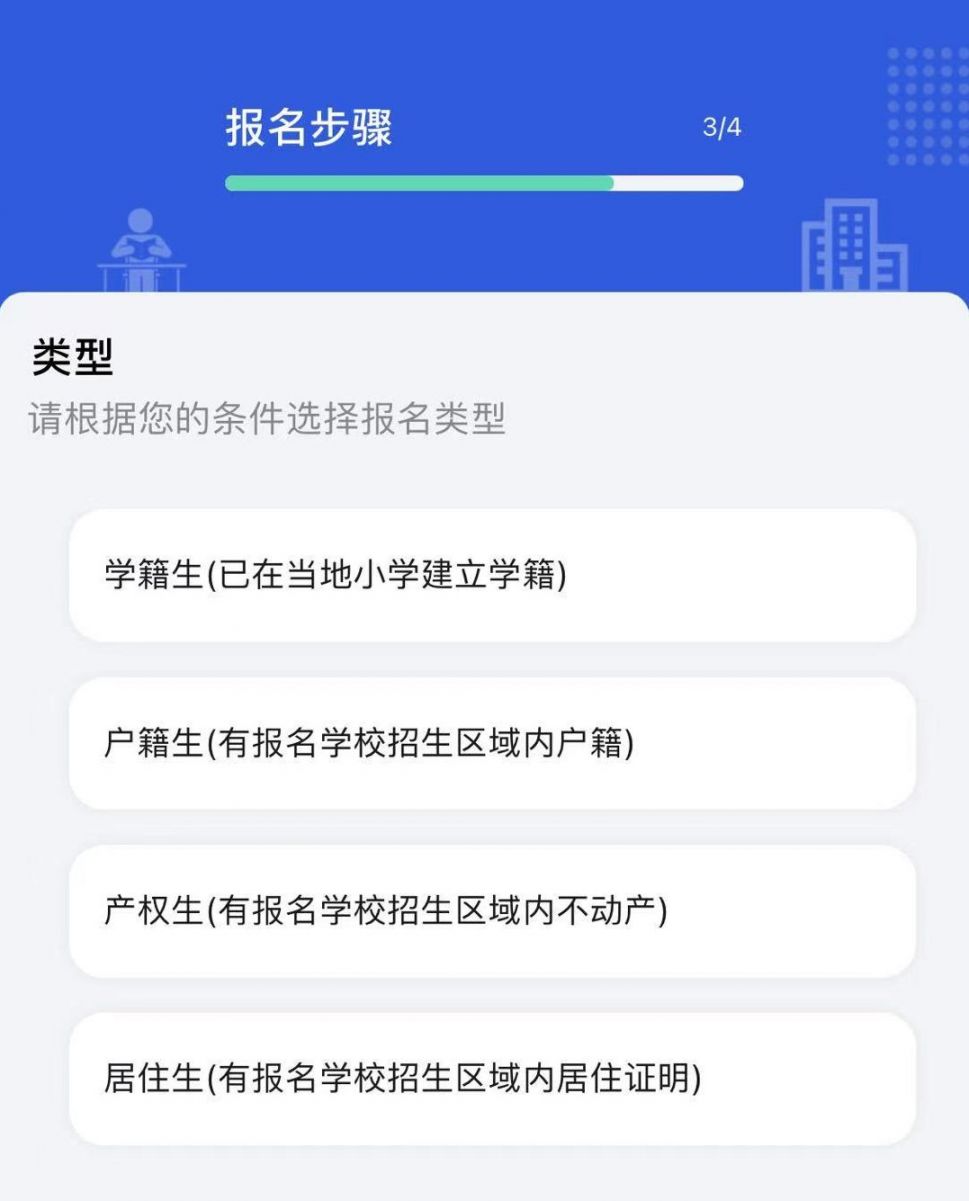Click the green progress bar

click(x=420, y=182)
